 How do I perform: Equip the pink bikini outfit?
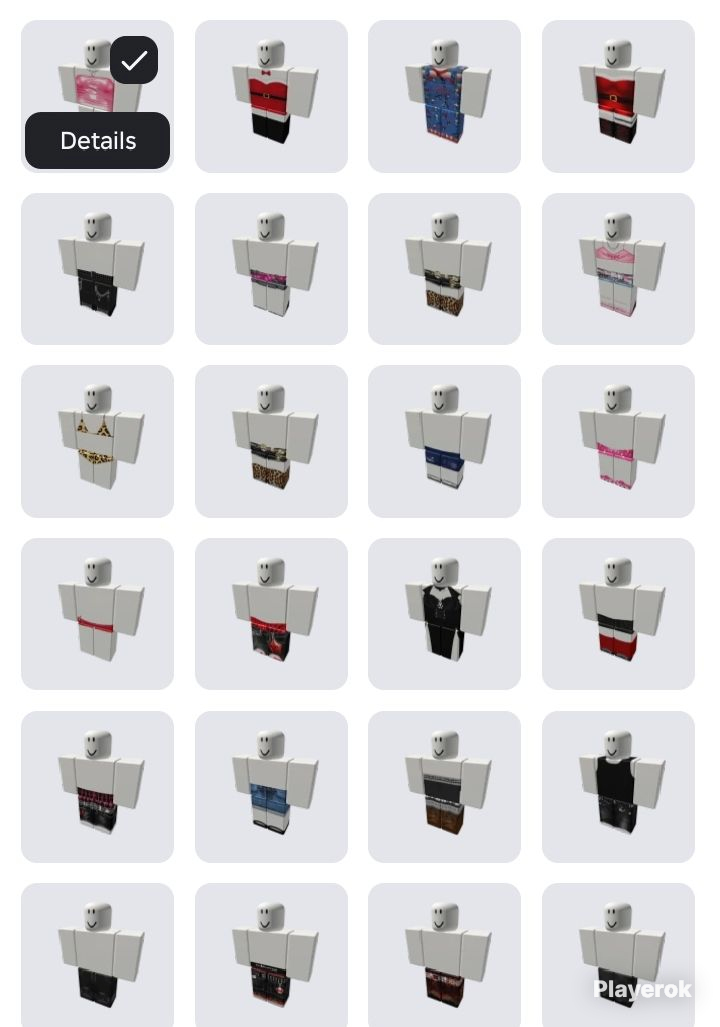pyautogui.click(x=618, y=441)
